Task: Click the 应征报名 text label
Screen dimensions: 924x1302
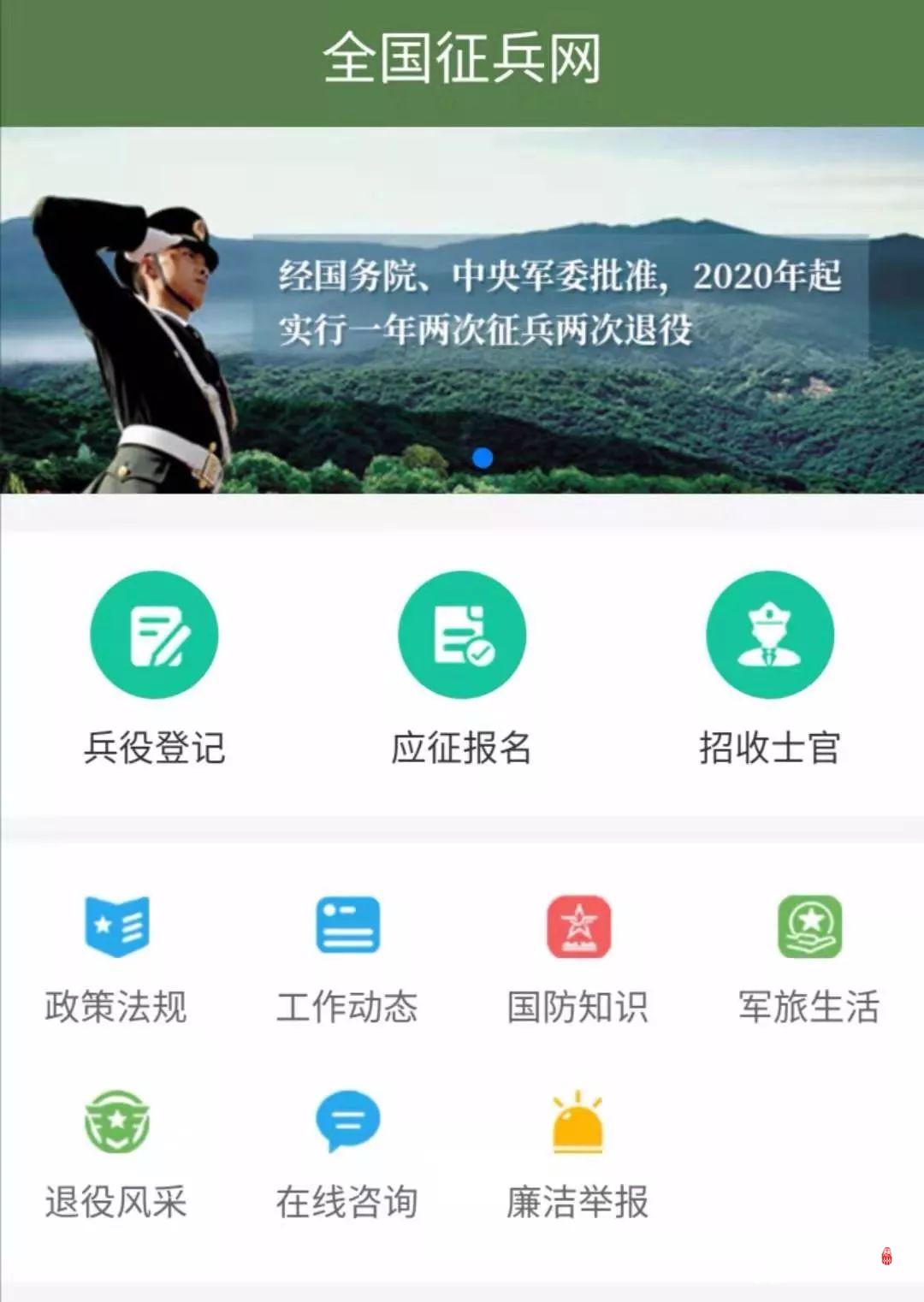Action: [x=462, y=747]
